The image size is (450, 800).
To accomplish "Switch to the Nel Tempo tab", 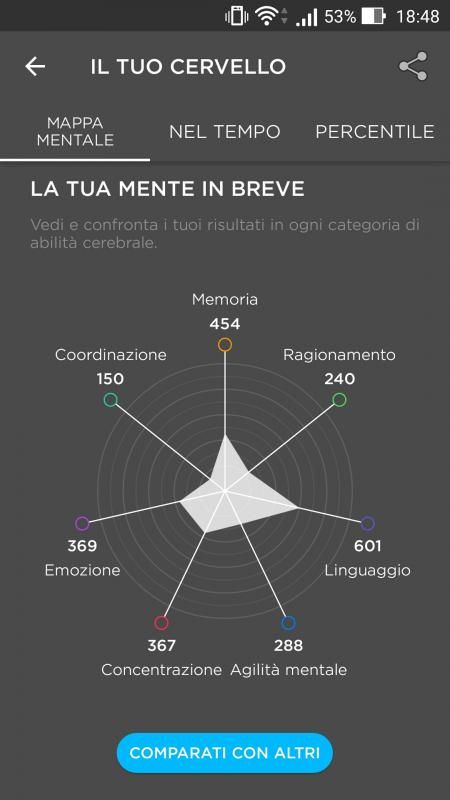I will click(x=224, y=132).
